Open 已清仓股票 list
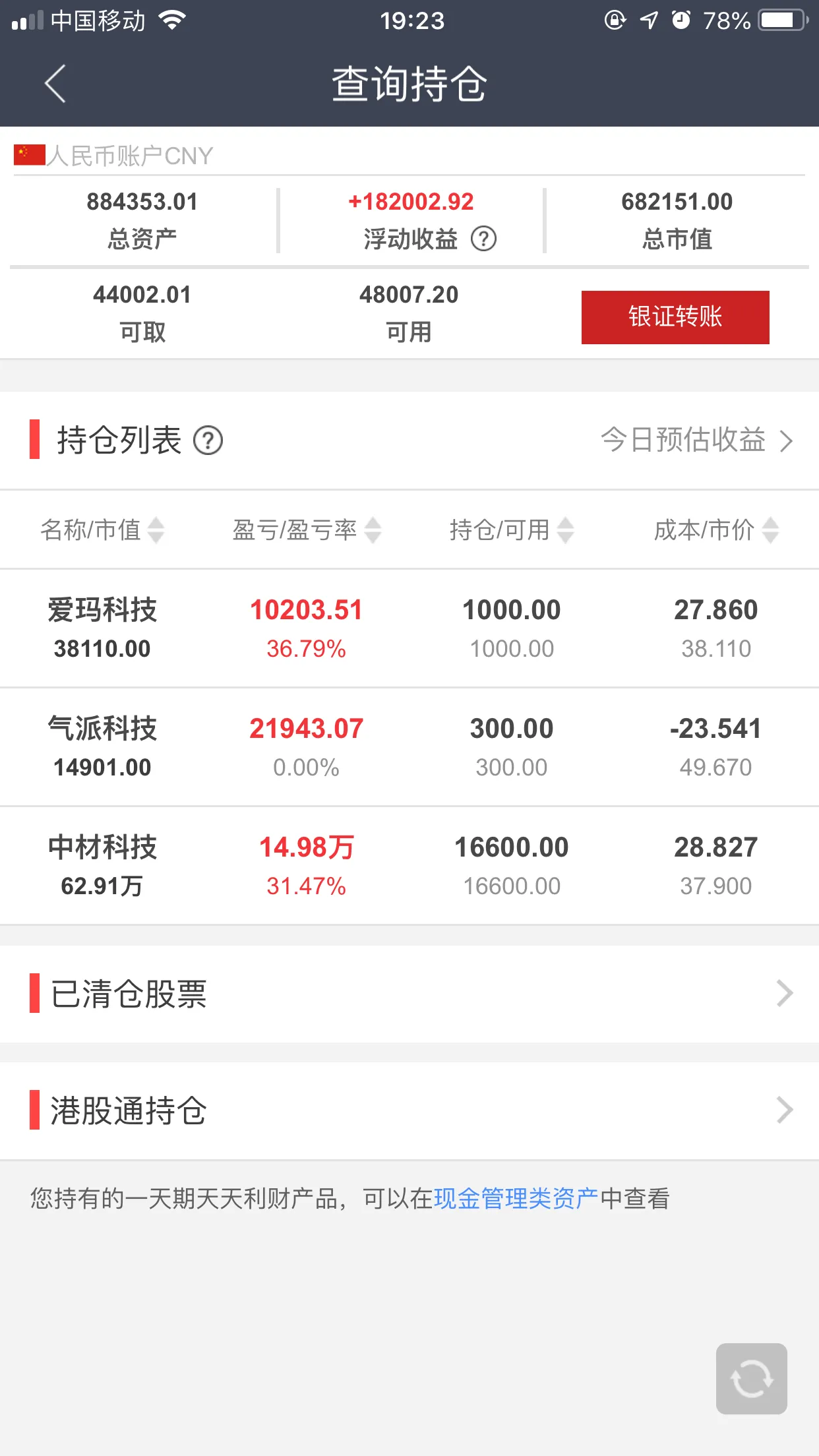This screenshot has height=1456, width=819. [x=409, y=994]
